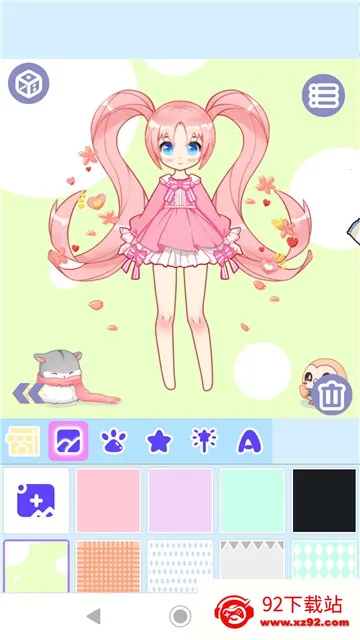The height and width of the screenshot is (640, 360).
Task: Choose the orange plaid pattern background
Action: tap(108, 566)
